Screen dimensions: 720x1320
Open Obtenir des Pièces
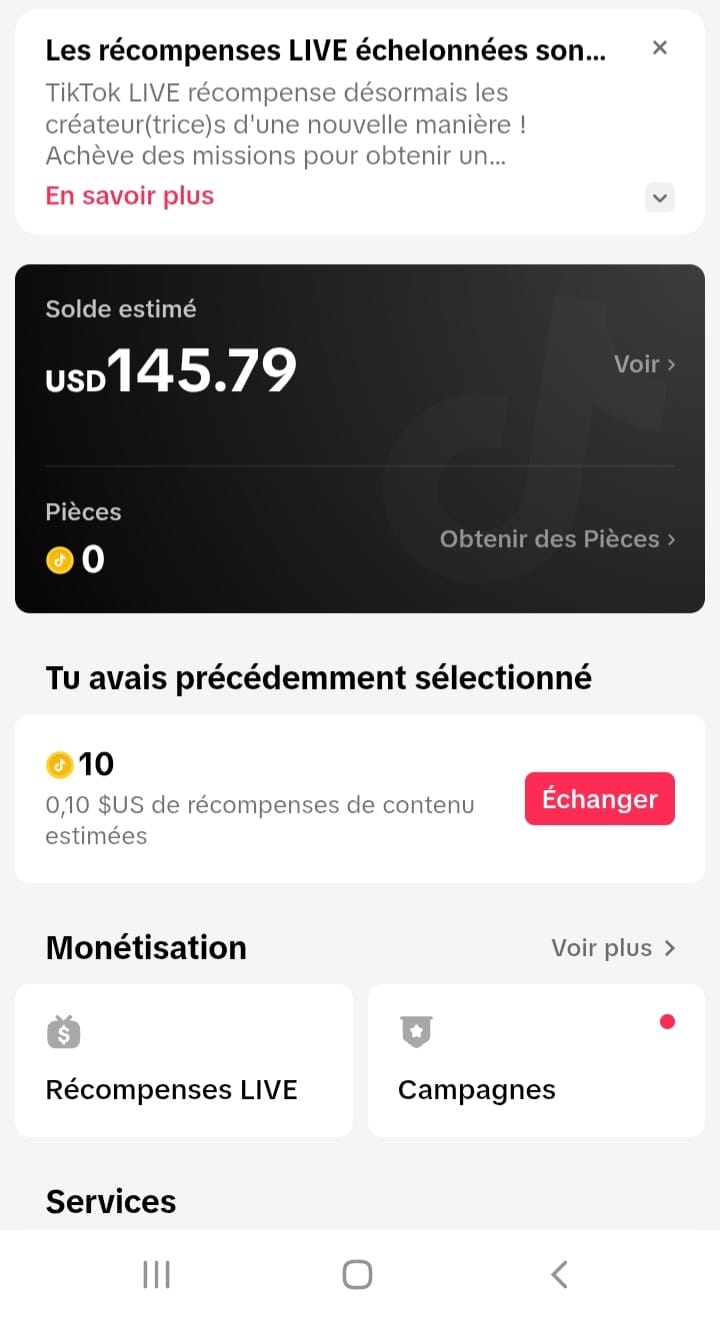click(558, 539)
